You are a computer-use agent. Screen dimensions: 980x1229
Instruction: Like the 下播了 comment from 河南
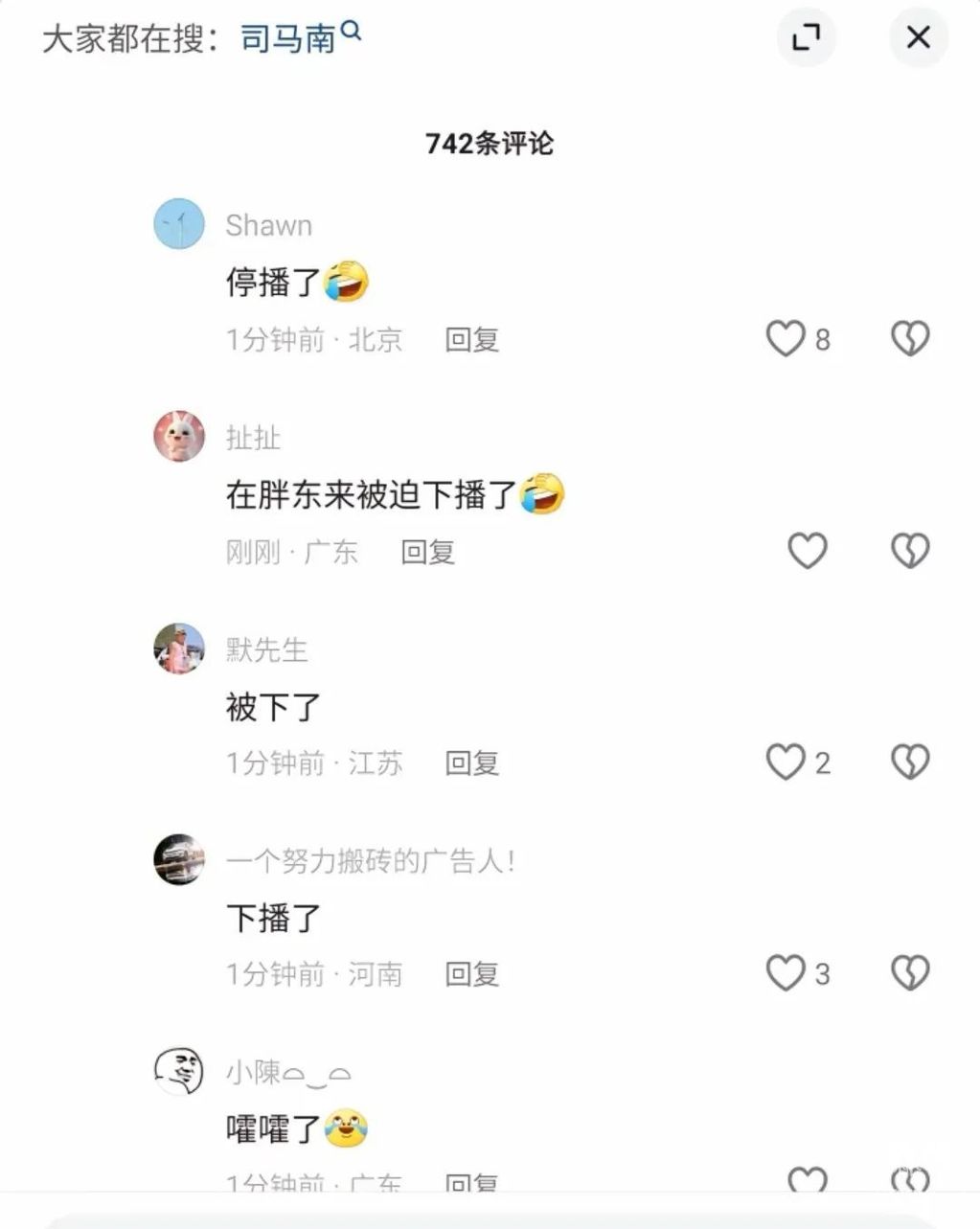(x=786, y=974)
